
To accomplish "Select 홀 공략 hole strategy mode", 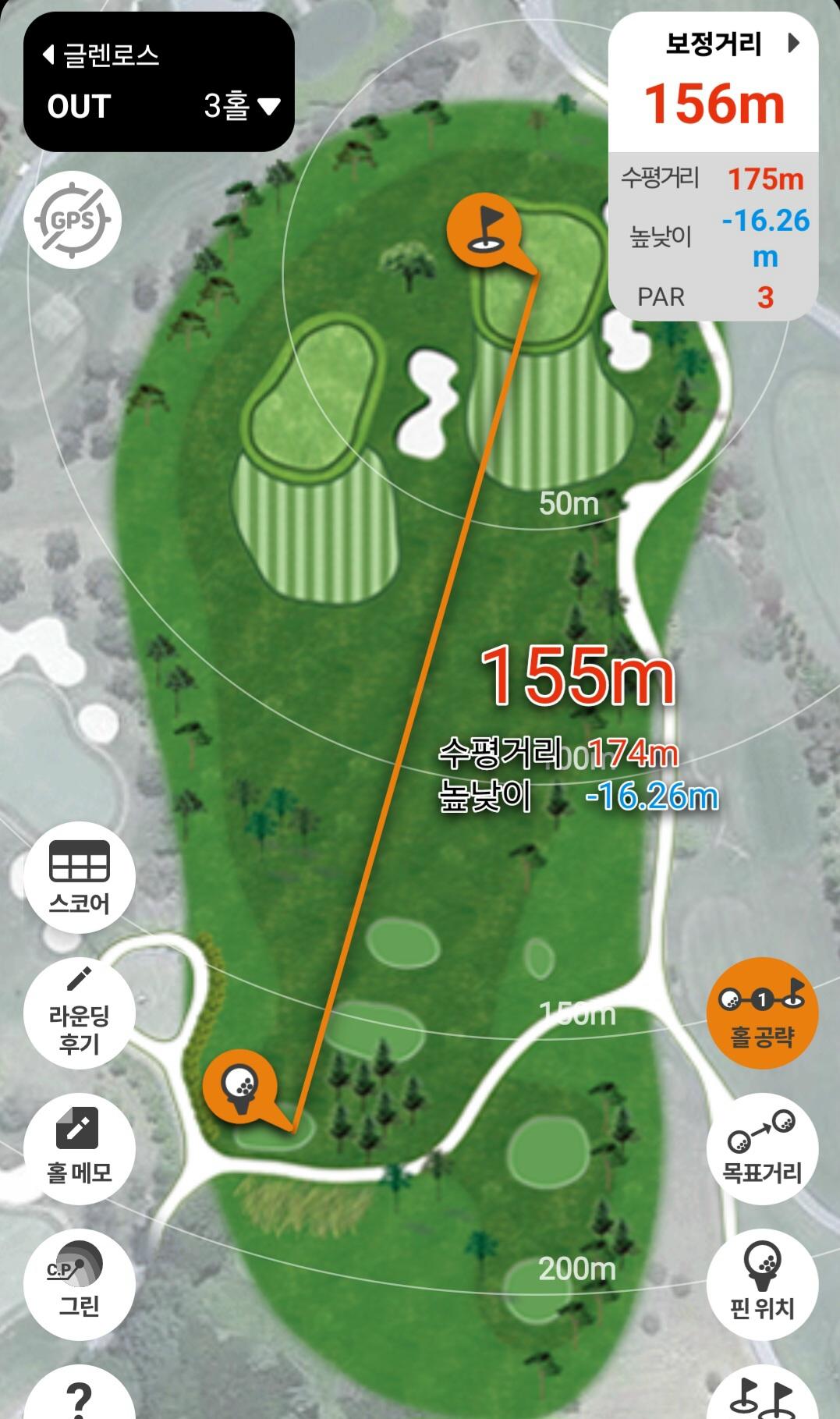I will click(762, 1013).
